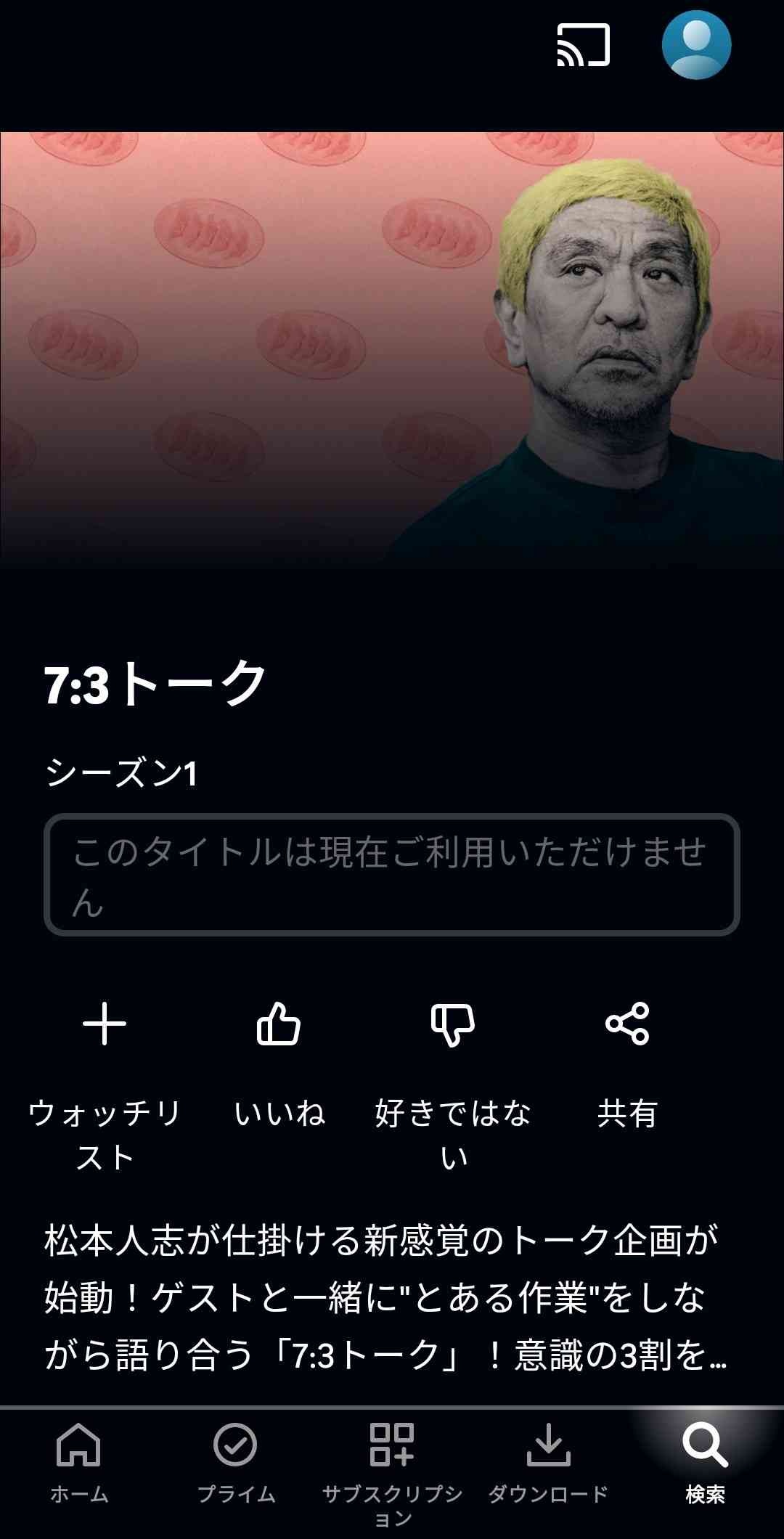The width and height of the screenshot is (784, 1539).
Task: Open the Cast to device icon
Action: 583,45
